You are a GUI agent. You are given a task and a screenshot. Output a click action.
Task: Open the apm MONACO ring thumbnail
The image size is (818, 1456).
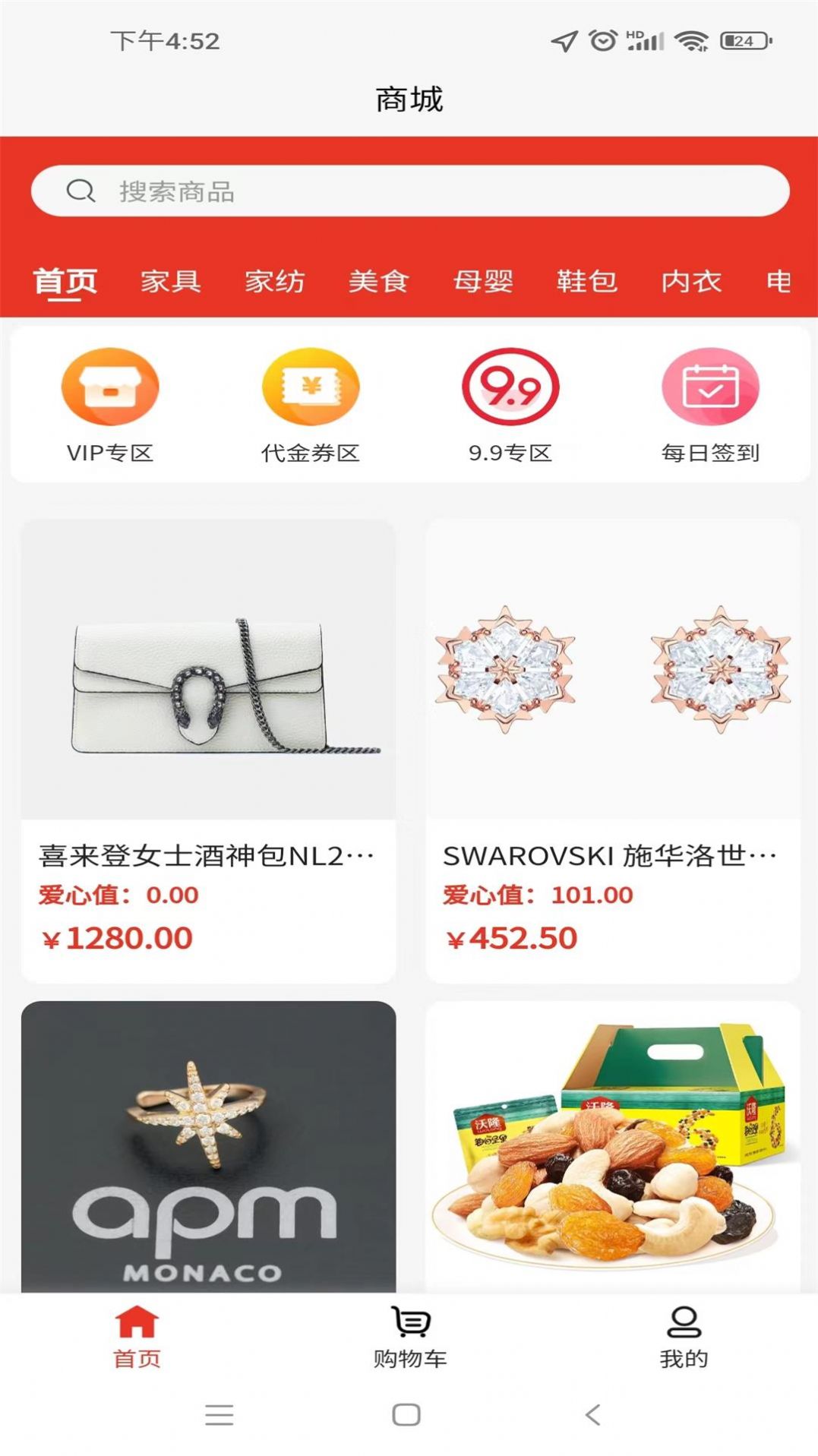[207, 1139]
